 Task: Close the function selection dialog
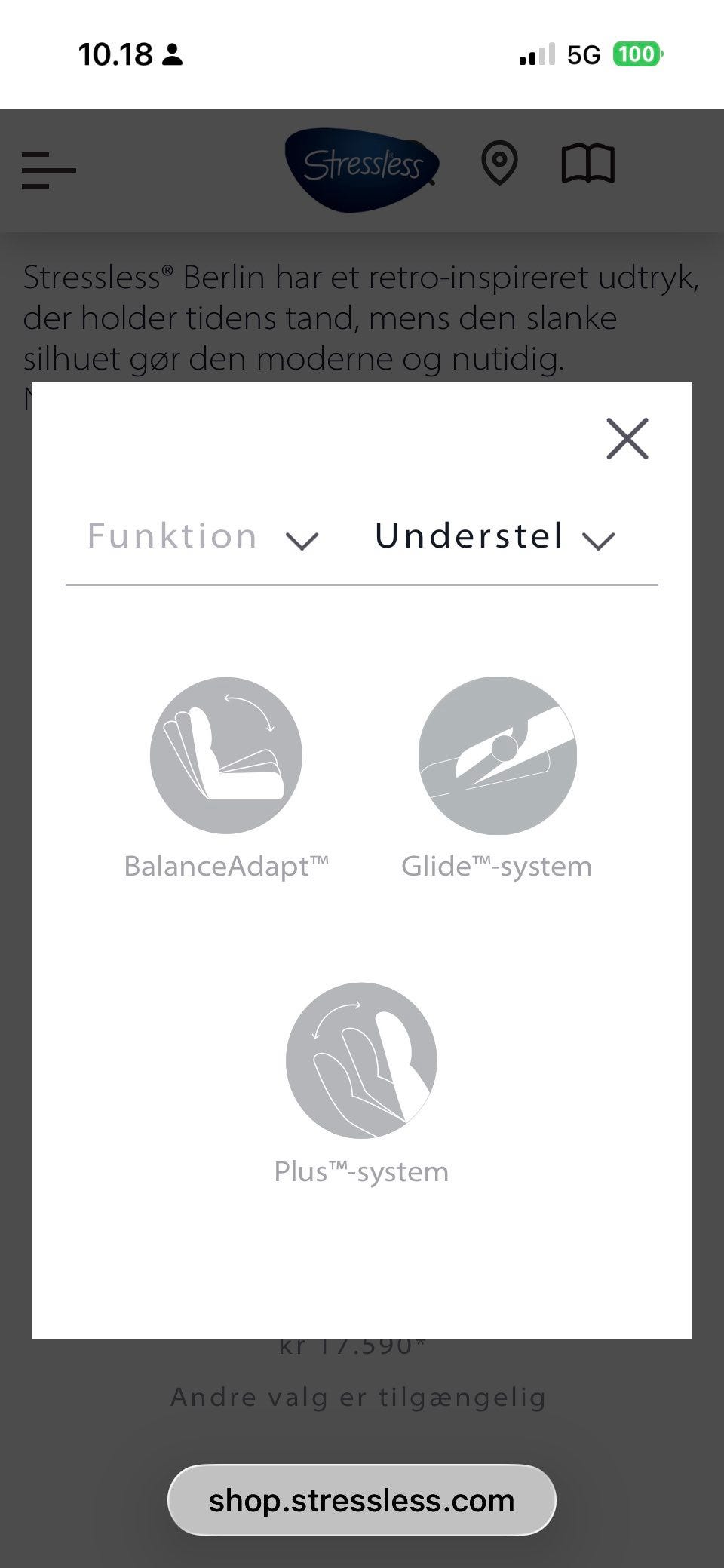coord(627,438)
